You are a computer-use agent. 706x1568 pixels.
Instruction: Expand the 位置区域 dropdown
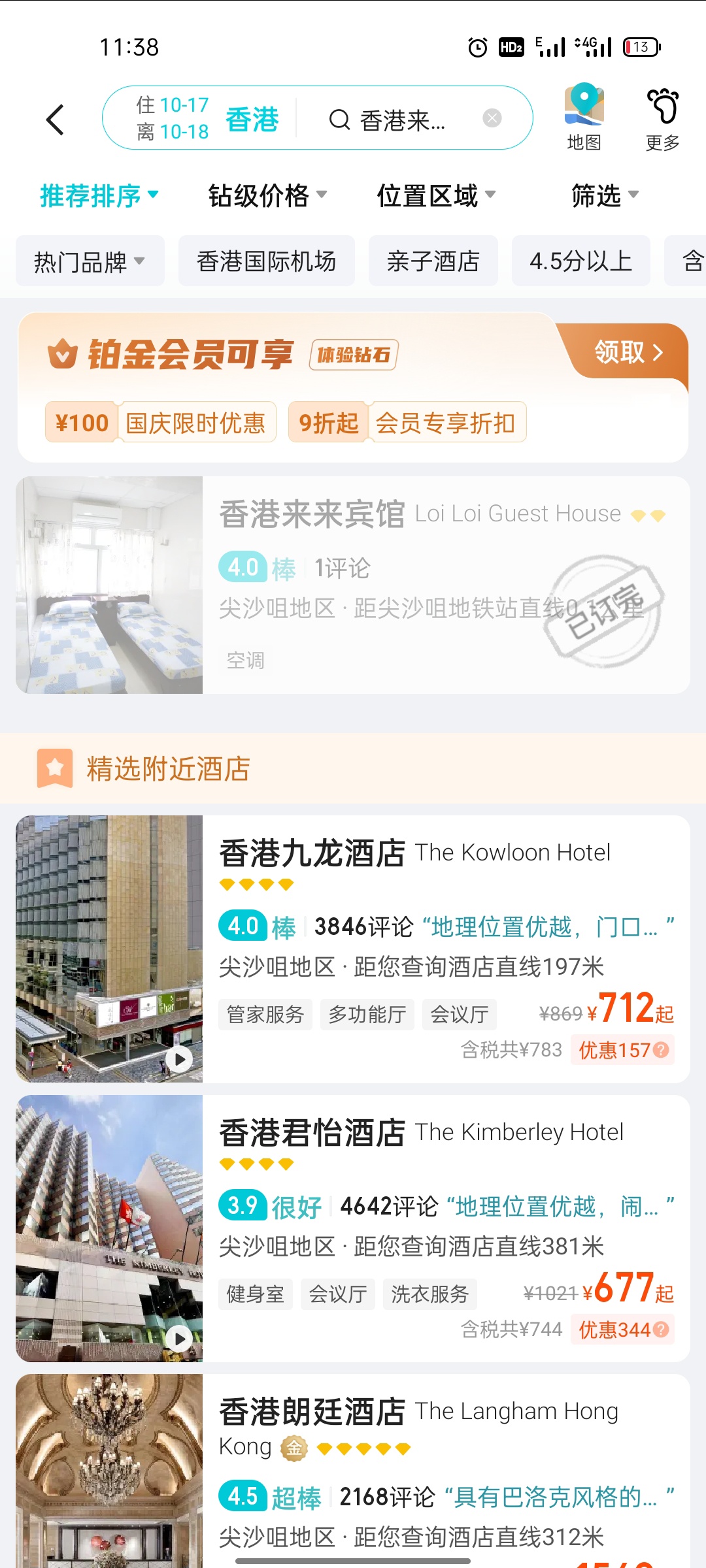tap(435, 195)
